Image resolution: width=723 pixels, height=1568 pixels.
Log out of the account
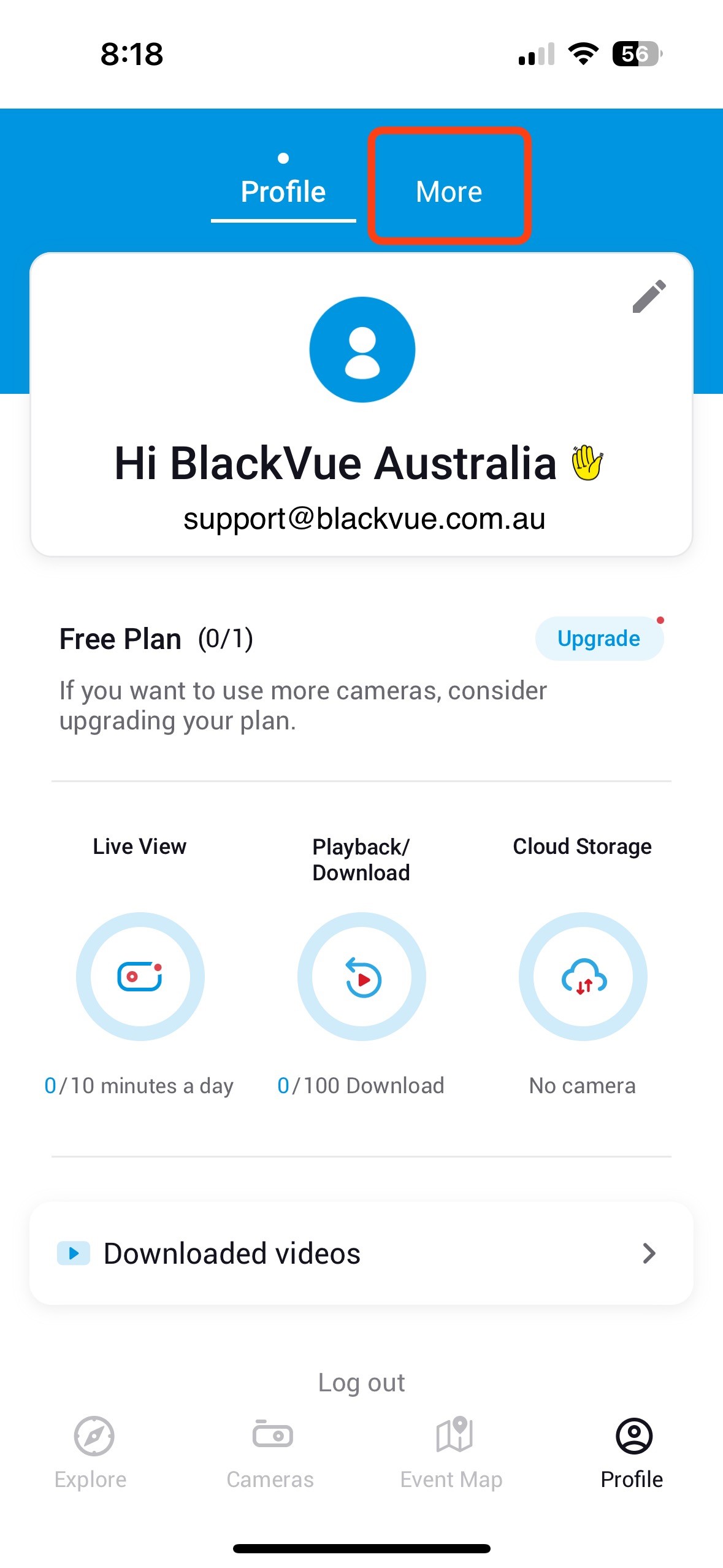point(361,1382)
